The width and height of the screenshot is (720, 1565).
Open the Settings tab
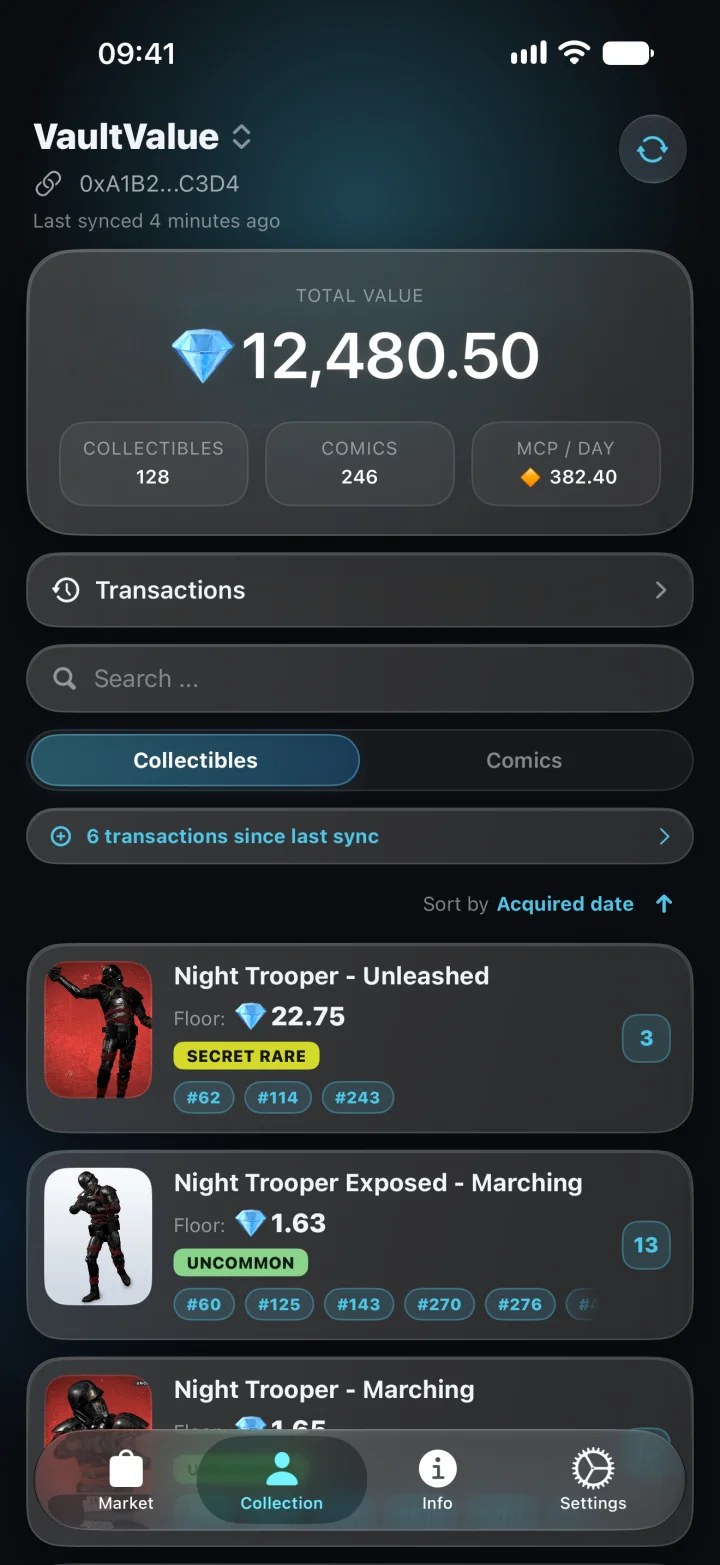[x=593, y=1481]
